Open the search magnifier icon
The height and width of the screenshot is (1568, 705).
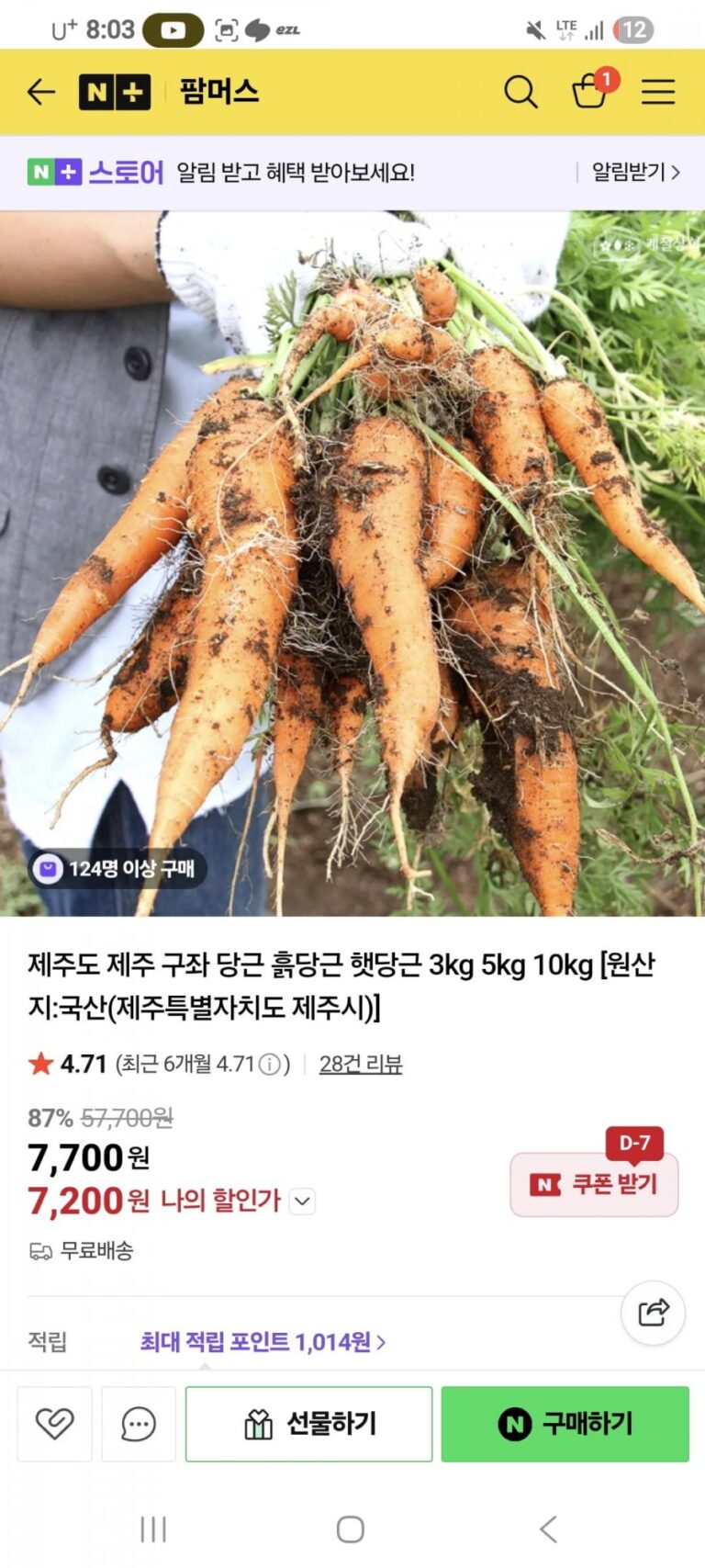tap(520, 92)
